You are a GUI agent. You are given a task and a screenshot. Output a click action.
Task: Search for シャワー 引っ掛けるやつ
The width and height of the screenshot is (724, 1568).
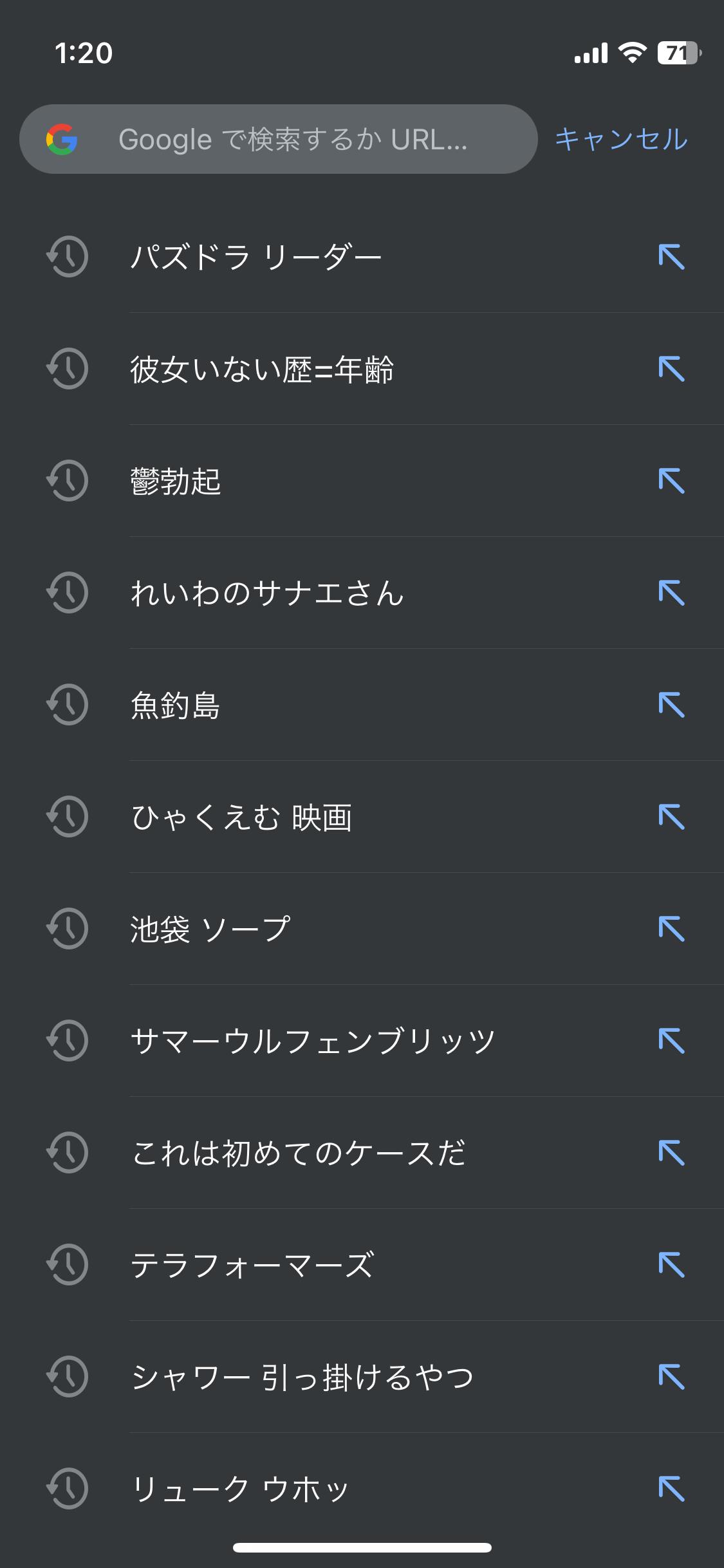(302, 1377)
